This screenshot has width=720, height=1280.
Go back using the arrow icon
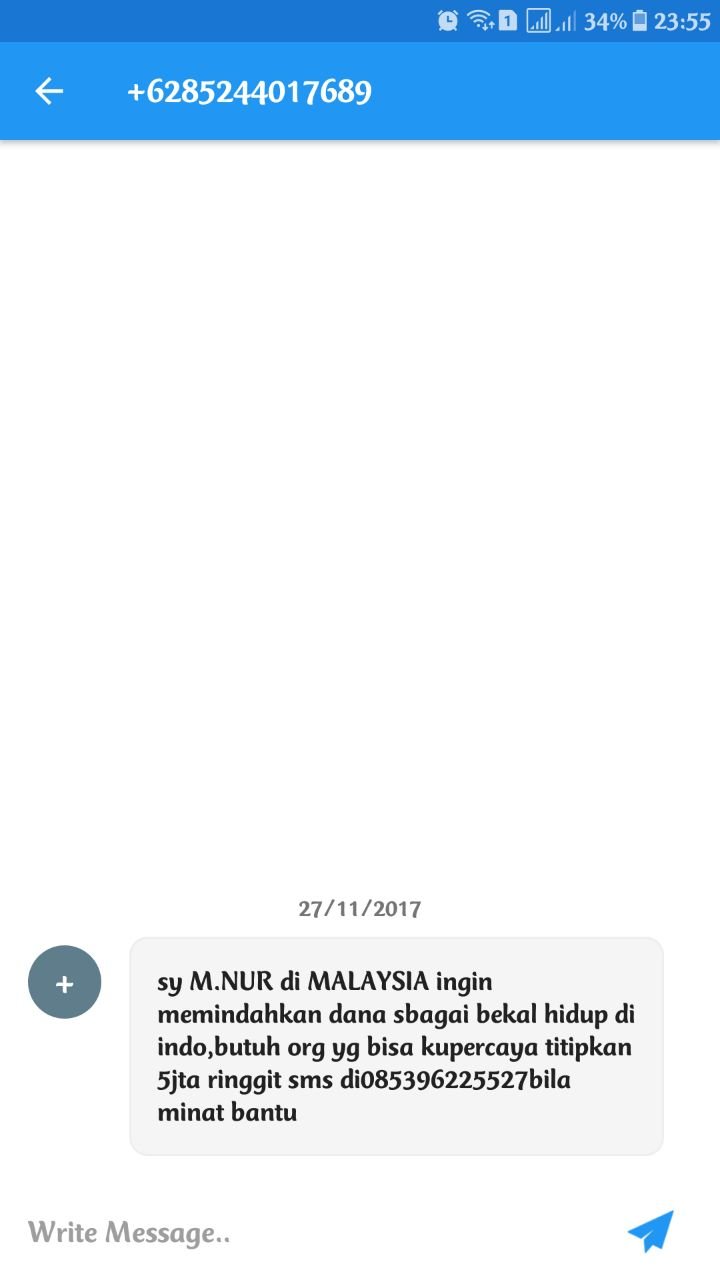(x=49, y=92)
